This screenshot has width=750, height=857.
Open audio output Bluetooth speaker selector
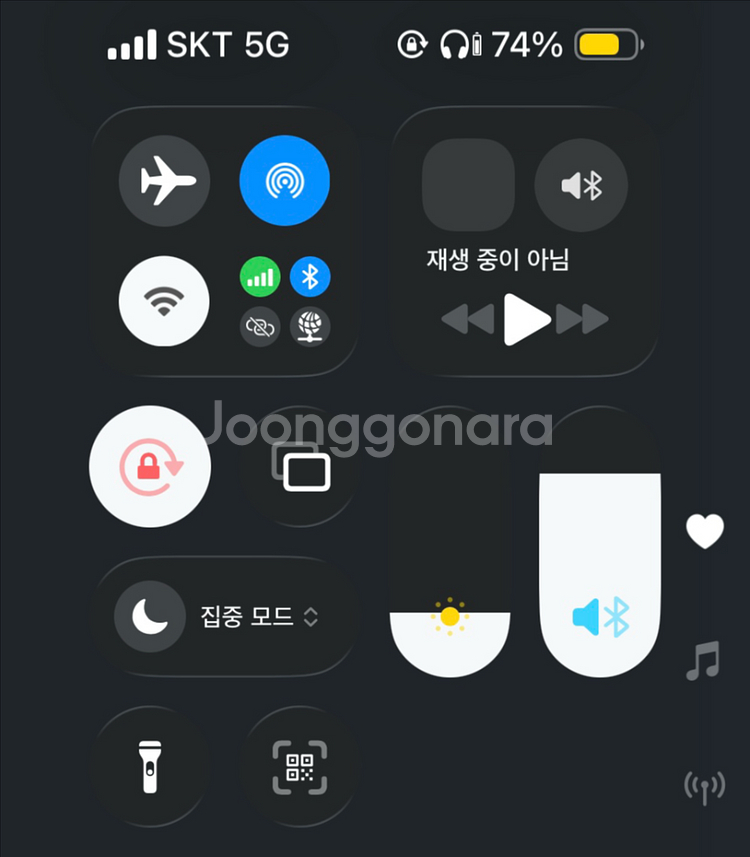(x=581, y=185)
